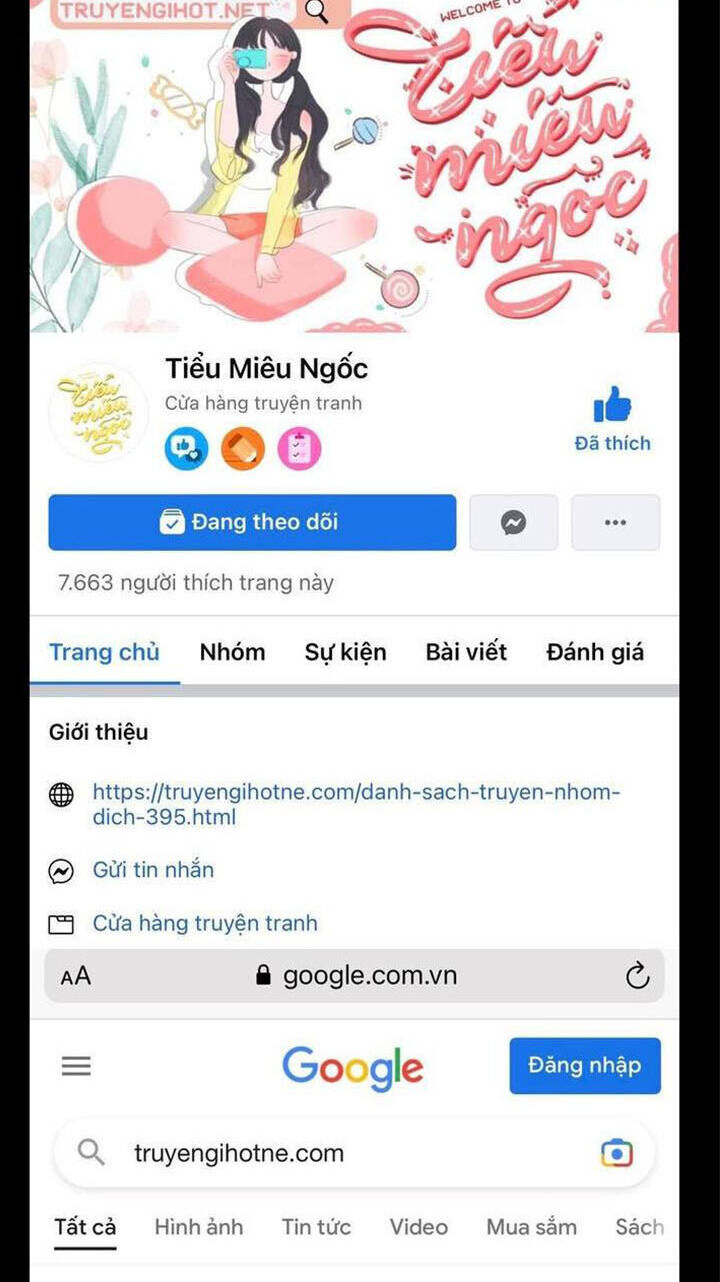Image resolution: width=720 pixels, height=1282 pixels.
Task: Switch to the Nhóm tab
Action: coord(232,652)
